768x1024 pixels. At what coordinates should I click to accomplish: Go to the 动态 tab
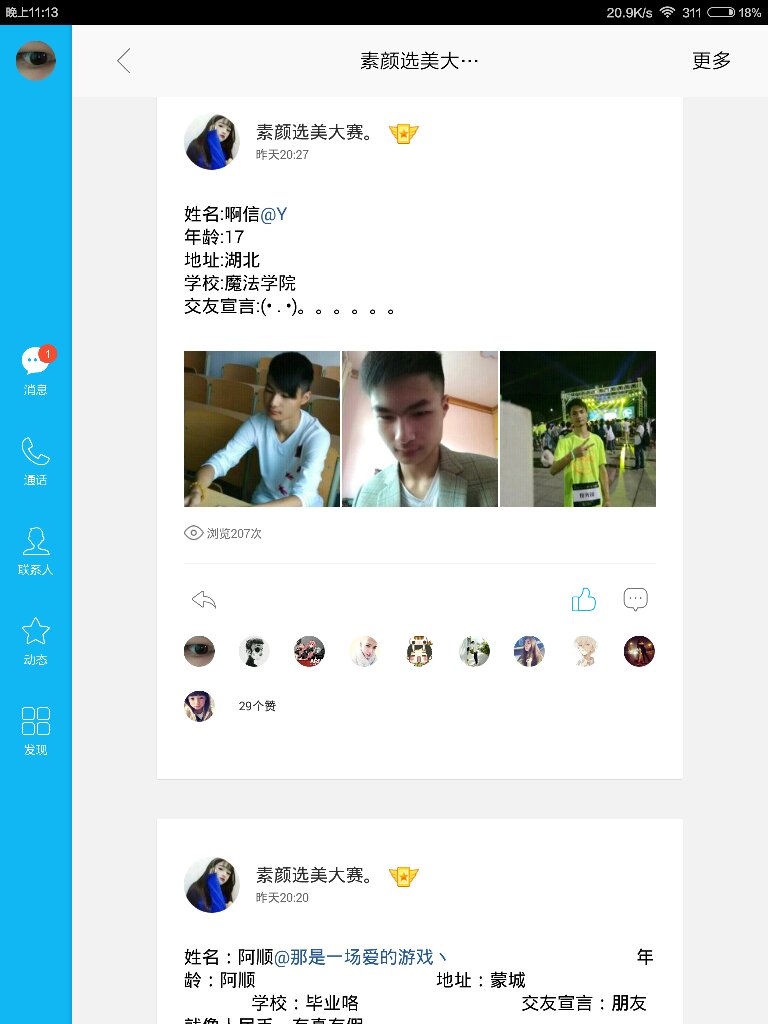click(36, 641)
